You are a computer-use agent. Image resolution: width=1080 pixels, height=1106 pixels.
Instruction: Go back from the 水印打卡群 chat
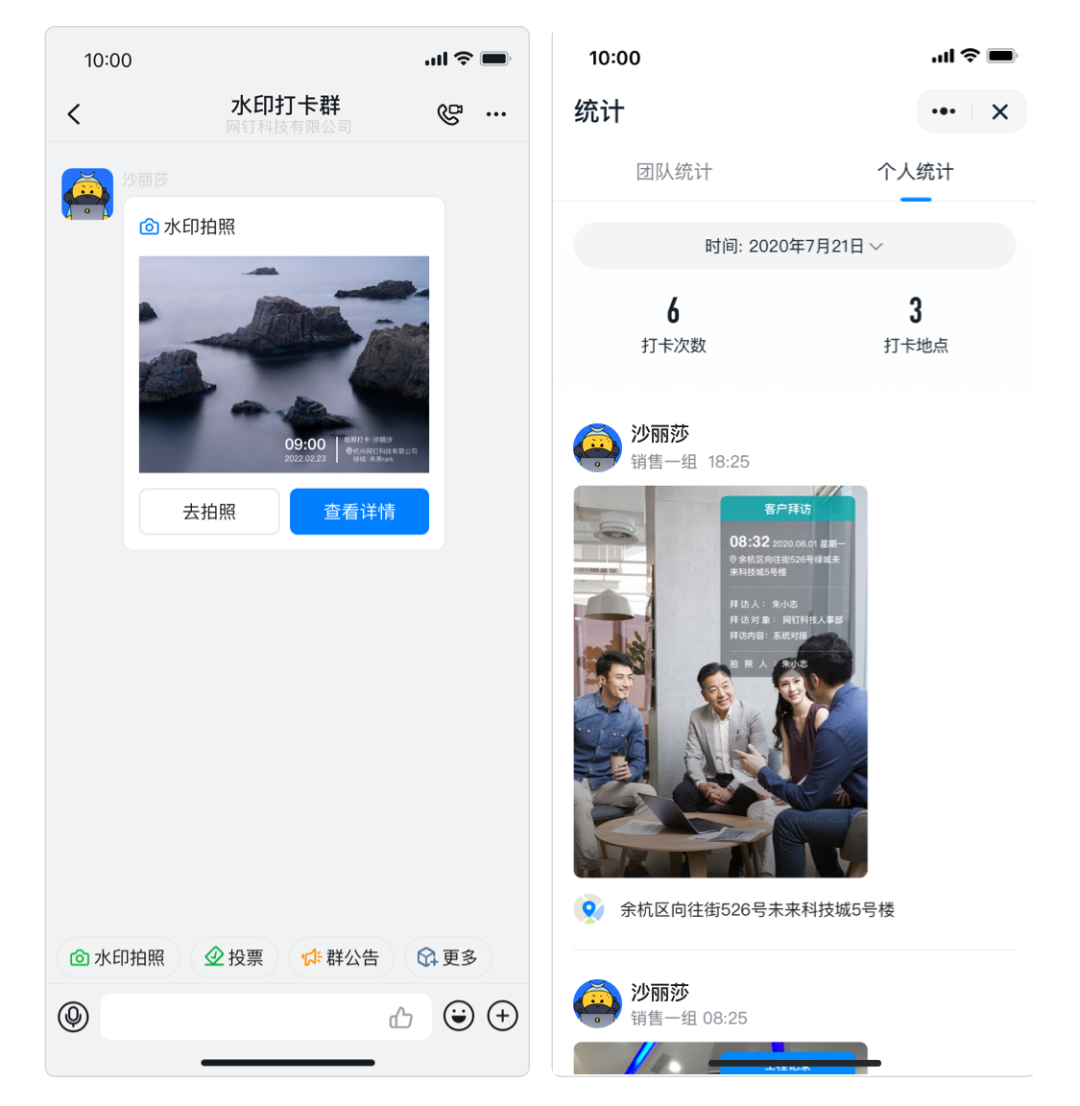(x=74, y=114)
